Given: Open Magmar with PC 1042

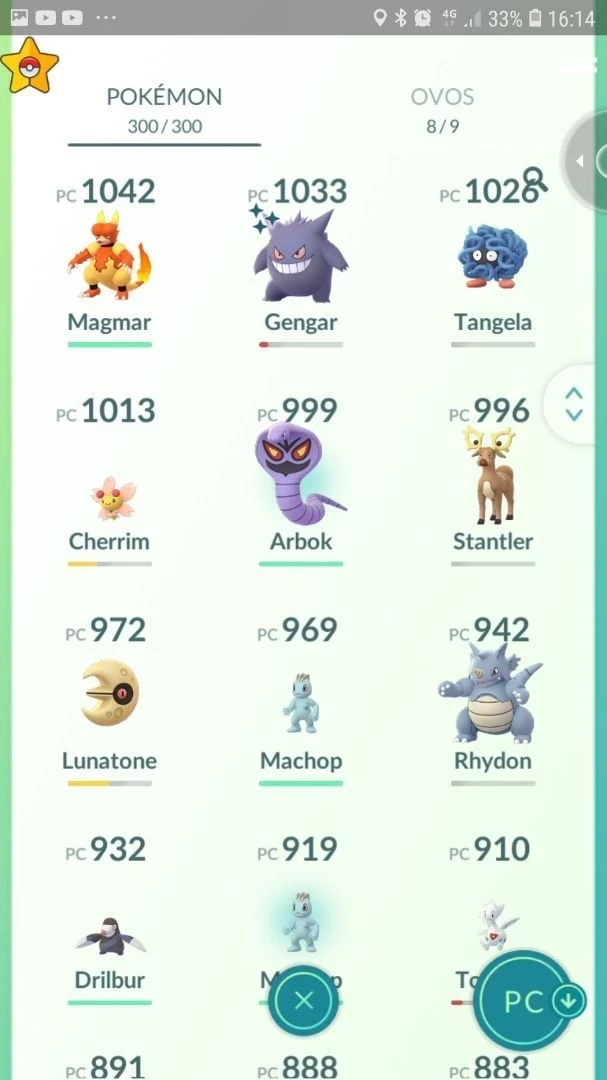Looking at the screenshot, I should click(x=110, y=258).
